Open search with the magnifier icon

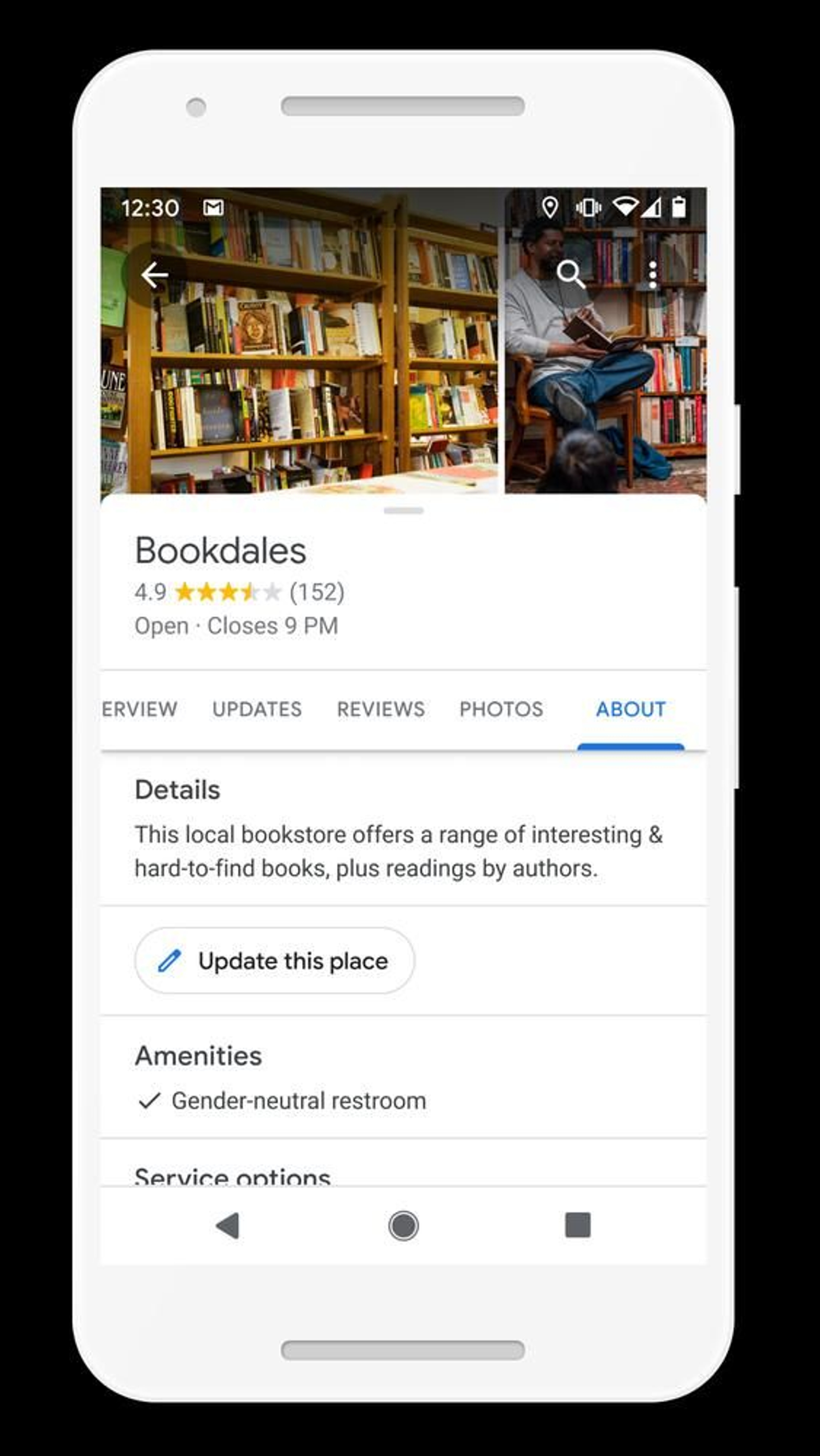570,275
